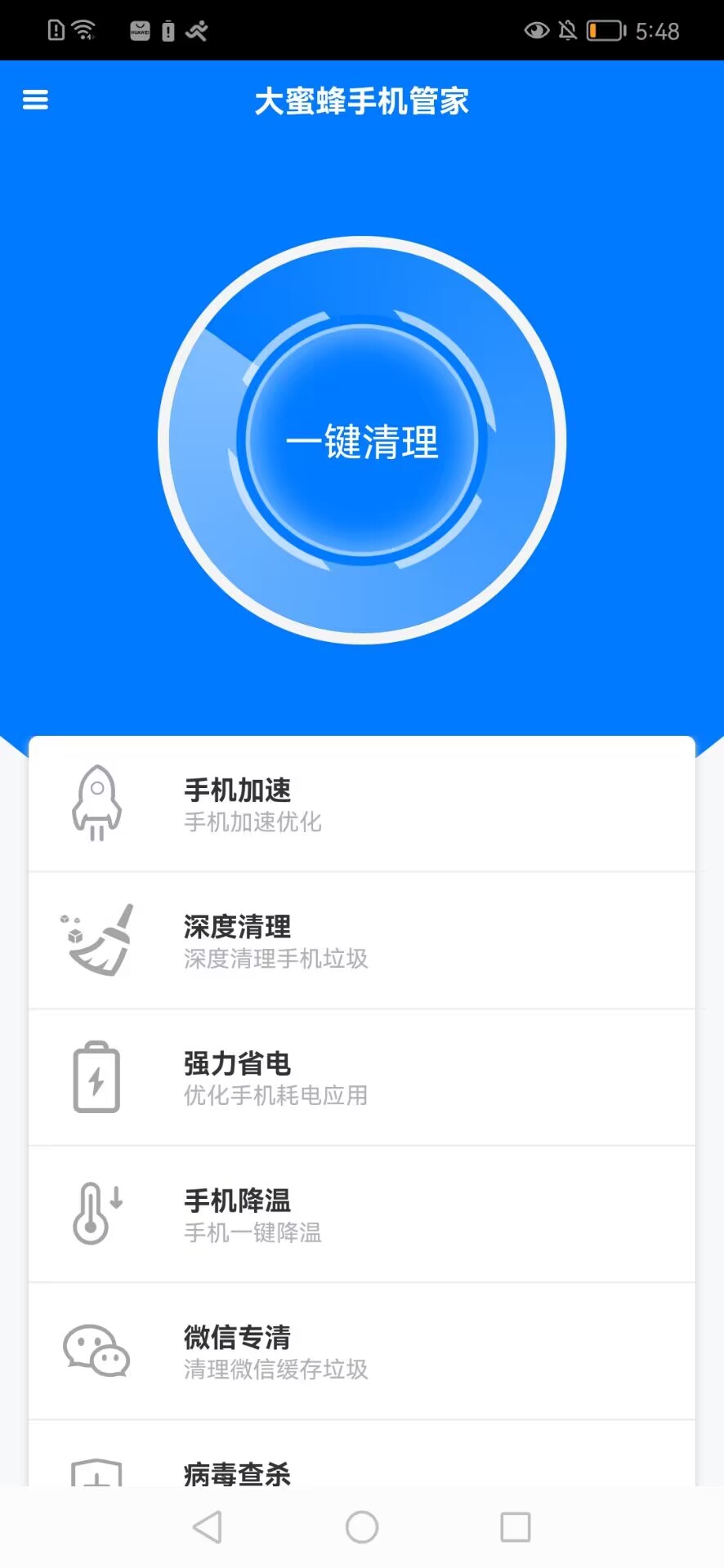724x1568 pixels.
Task: Tap the battery icon for 强力省电
Action: pos(96,1078)
